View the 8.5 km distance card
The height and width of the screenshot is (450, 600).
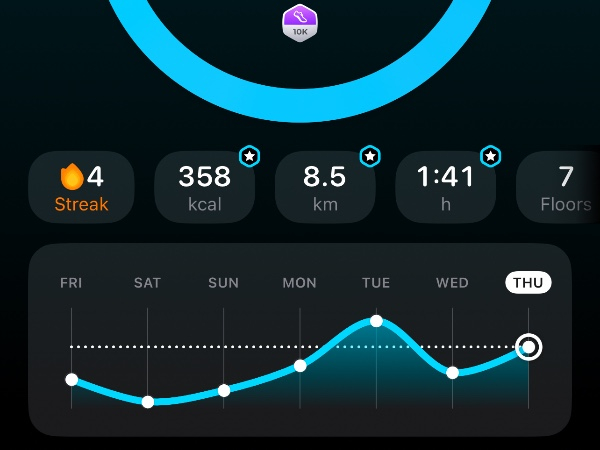point(325,187)
